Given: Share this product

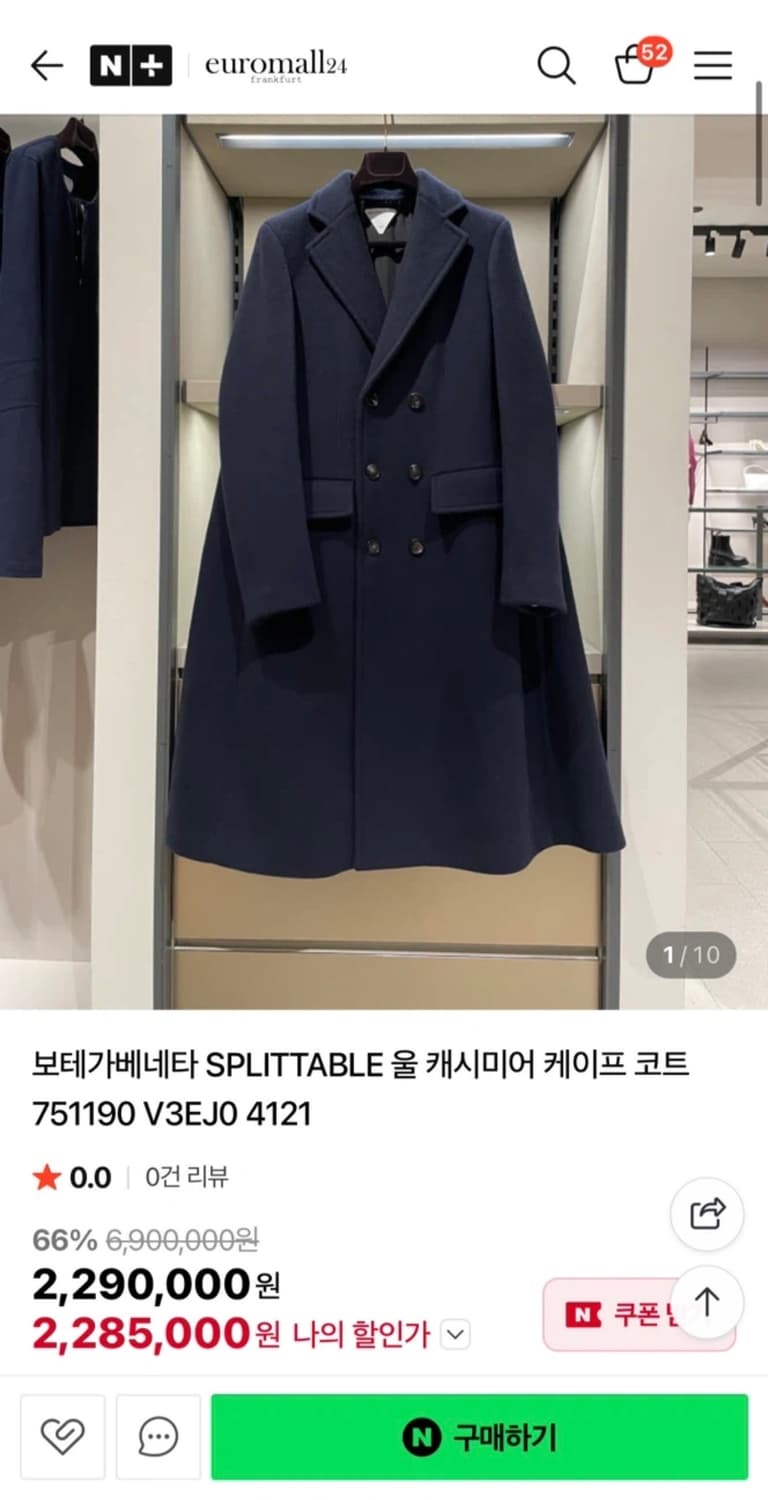Looking at the screenshot, I should (710, 1213).
